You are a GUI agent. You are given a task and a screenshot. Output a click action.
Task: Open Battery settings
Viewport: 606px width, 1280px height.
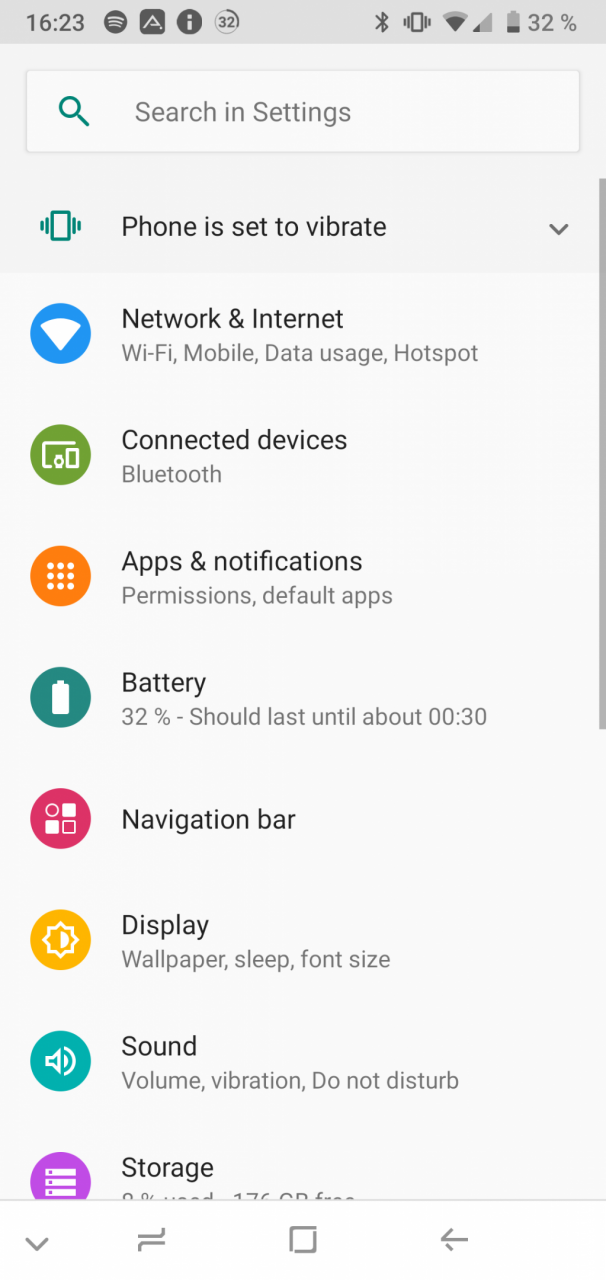click(x=303, y=698)
